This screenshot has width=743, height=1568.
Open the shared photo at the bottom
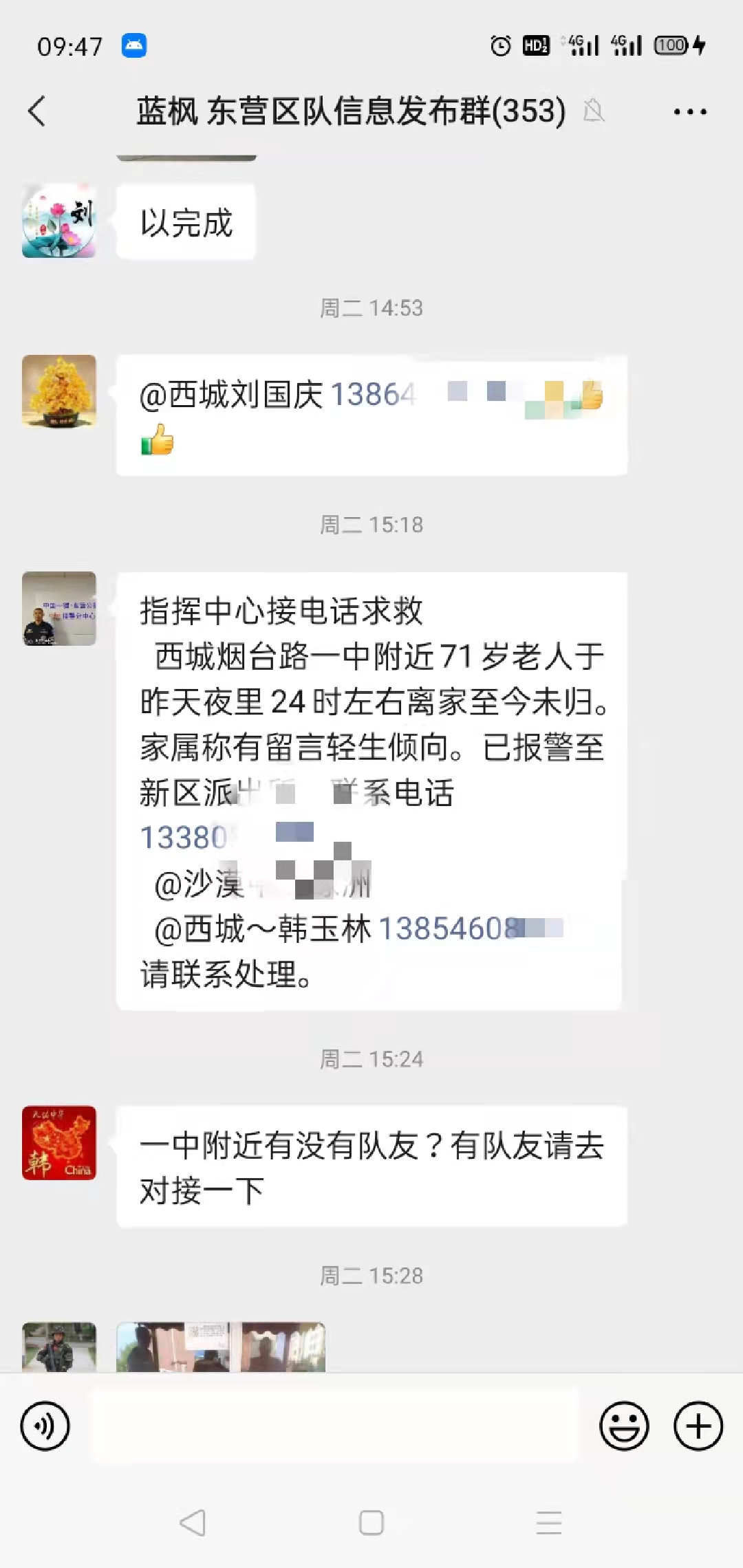click(x=221, y=1347)
